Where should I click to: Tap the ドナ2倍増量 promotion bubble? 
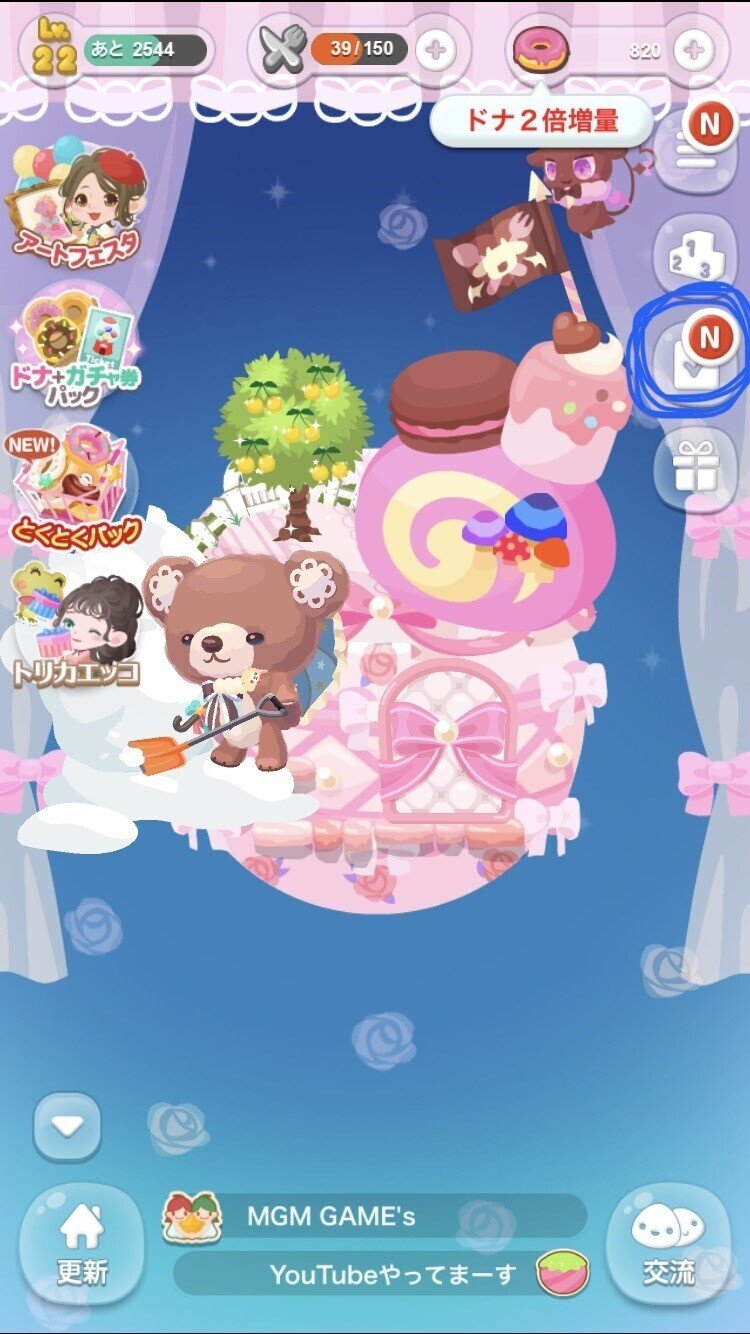540,122
